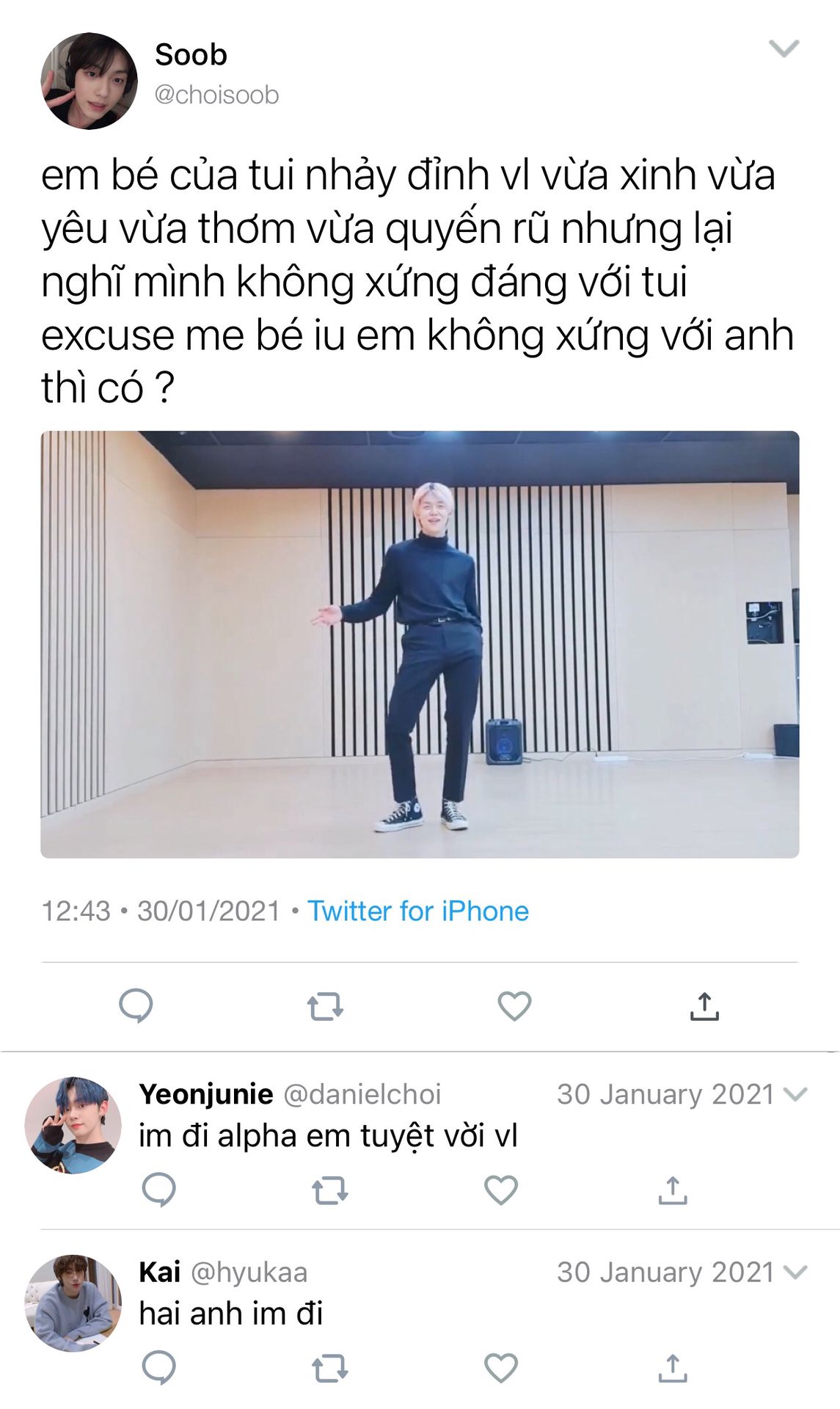
Task: Open Soob's profile picture
Action: [89, 81]
